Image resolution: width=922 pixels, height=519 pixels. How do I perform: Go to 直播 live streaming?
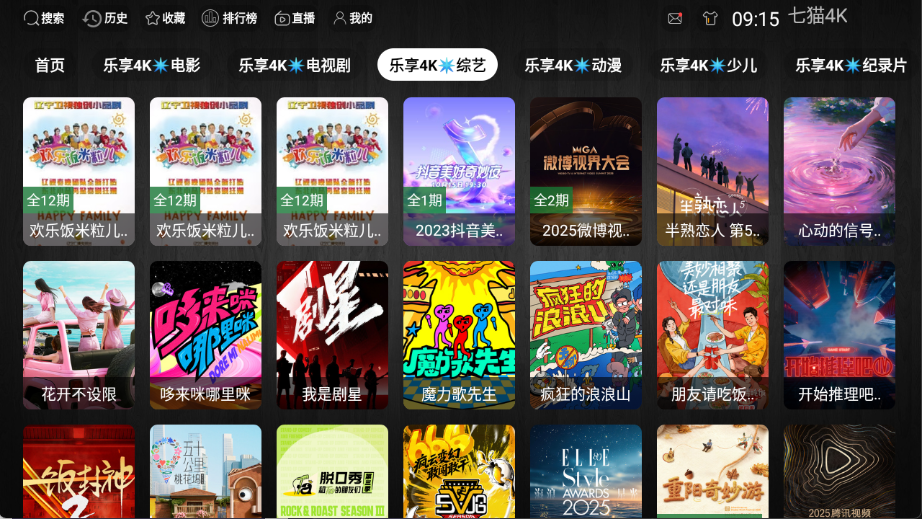click(294, 18)
